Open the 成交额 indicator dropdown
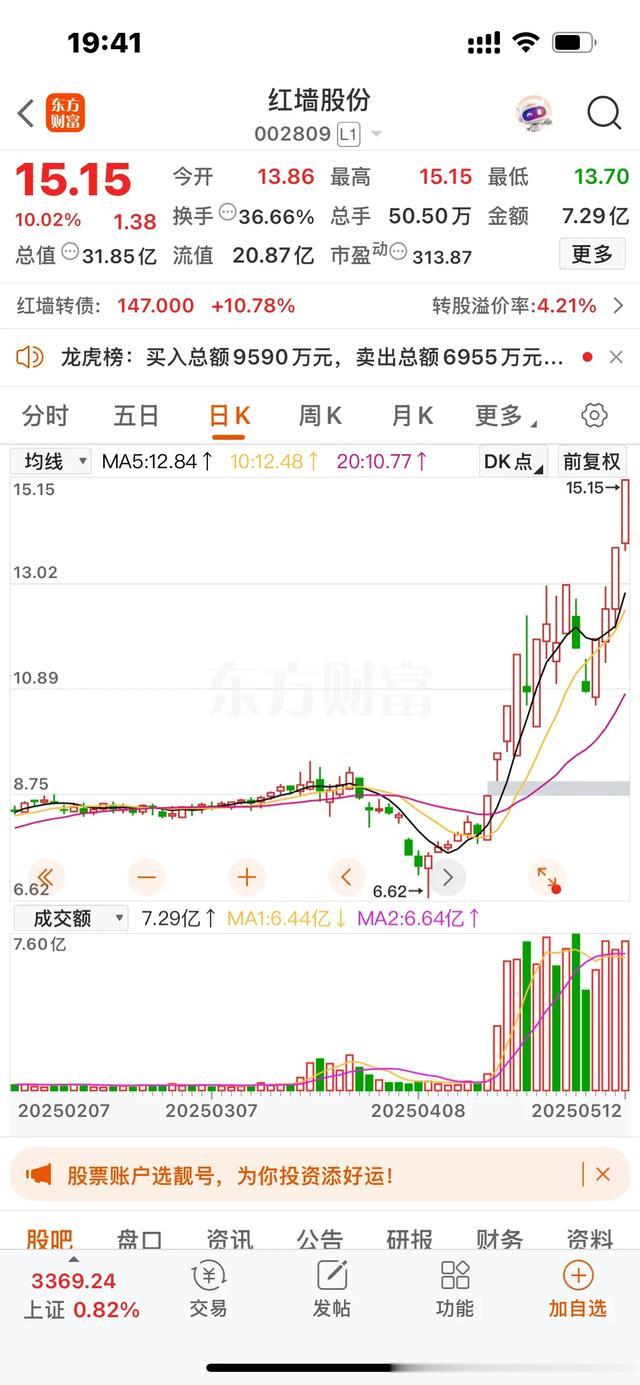The height and width of the screenshot is (1385, 640). pos(69,918)
